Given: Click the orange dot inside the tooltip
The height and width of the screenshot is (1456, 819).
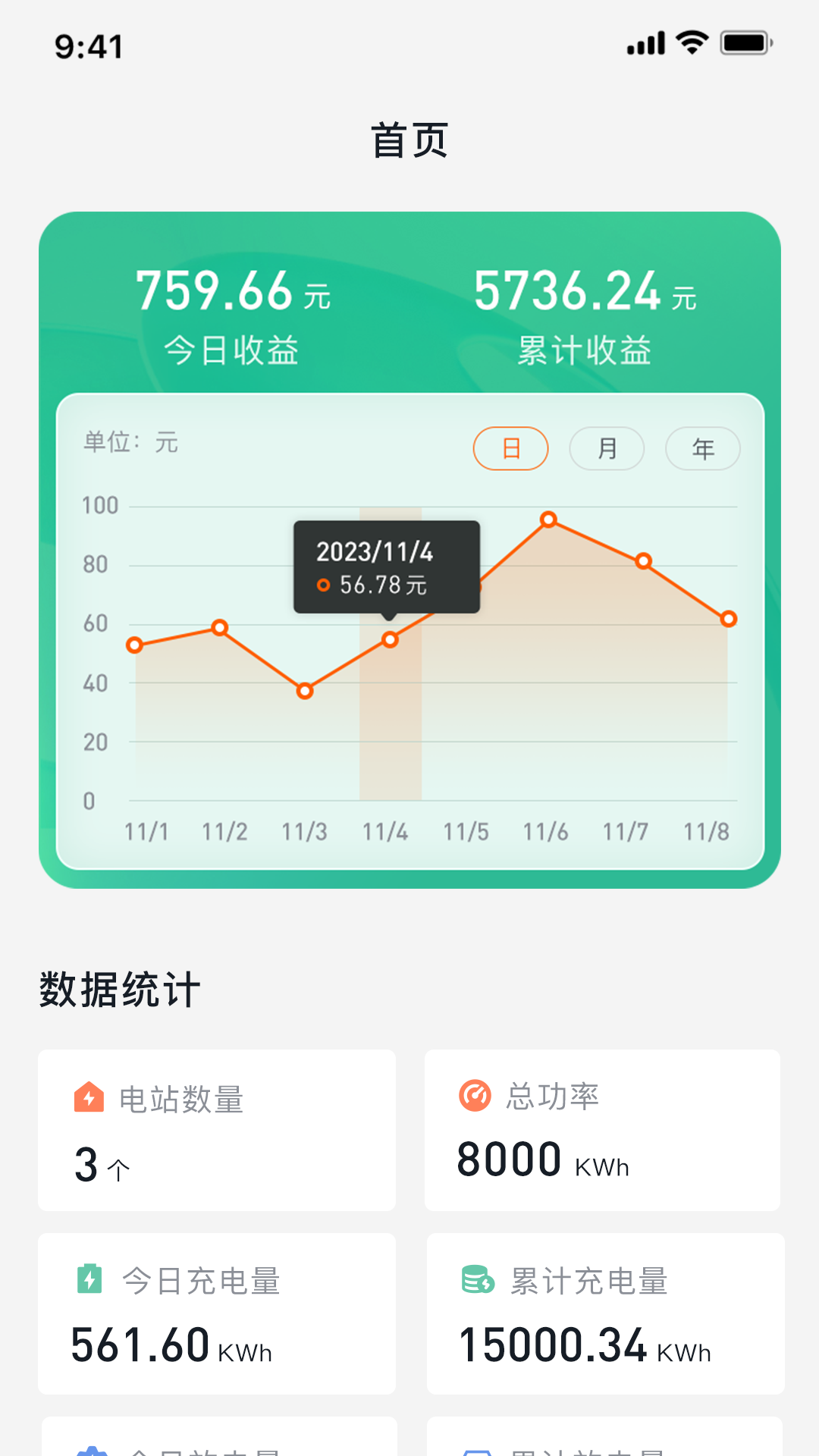Looking at the screenshot, I should coord(325,584).
